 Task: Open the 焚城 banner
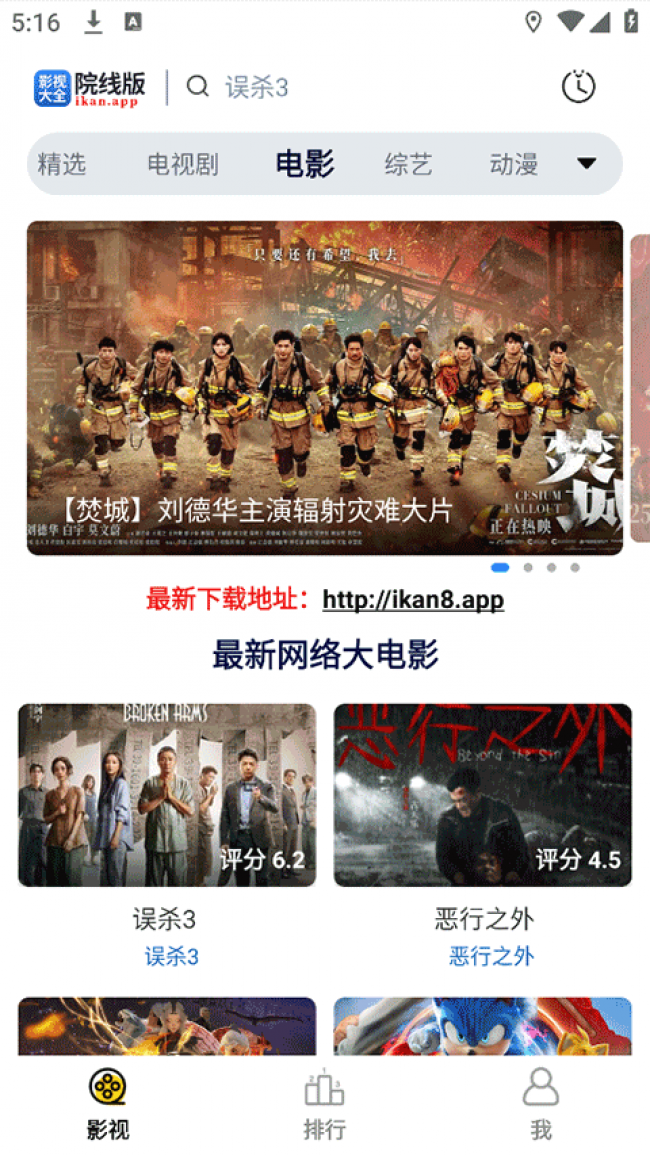(325, 388)
